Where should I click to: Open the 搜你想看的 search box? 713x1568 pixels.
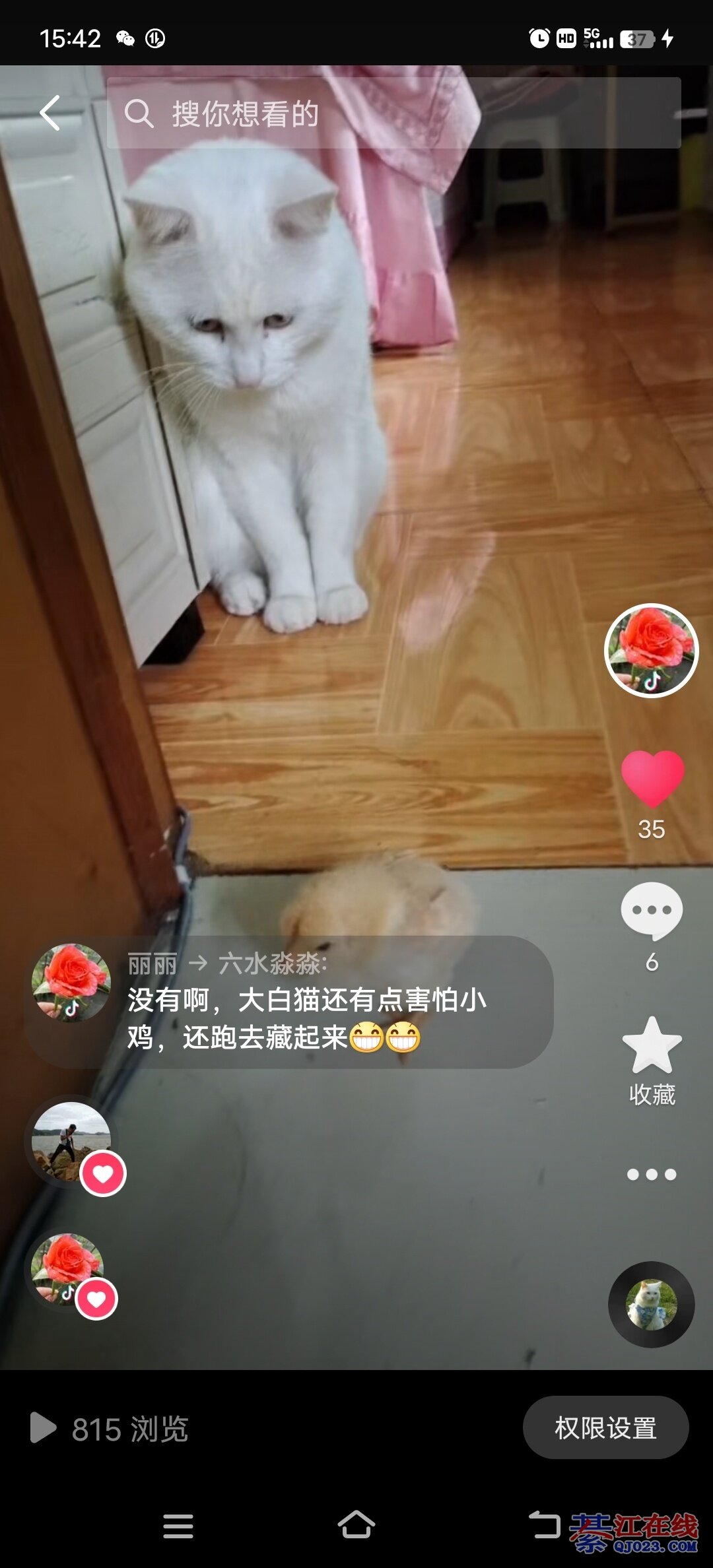[393, 114]
